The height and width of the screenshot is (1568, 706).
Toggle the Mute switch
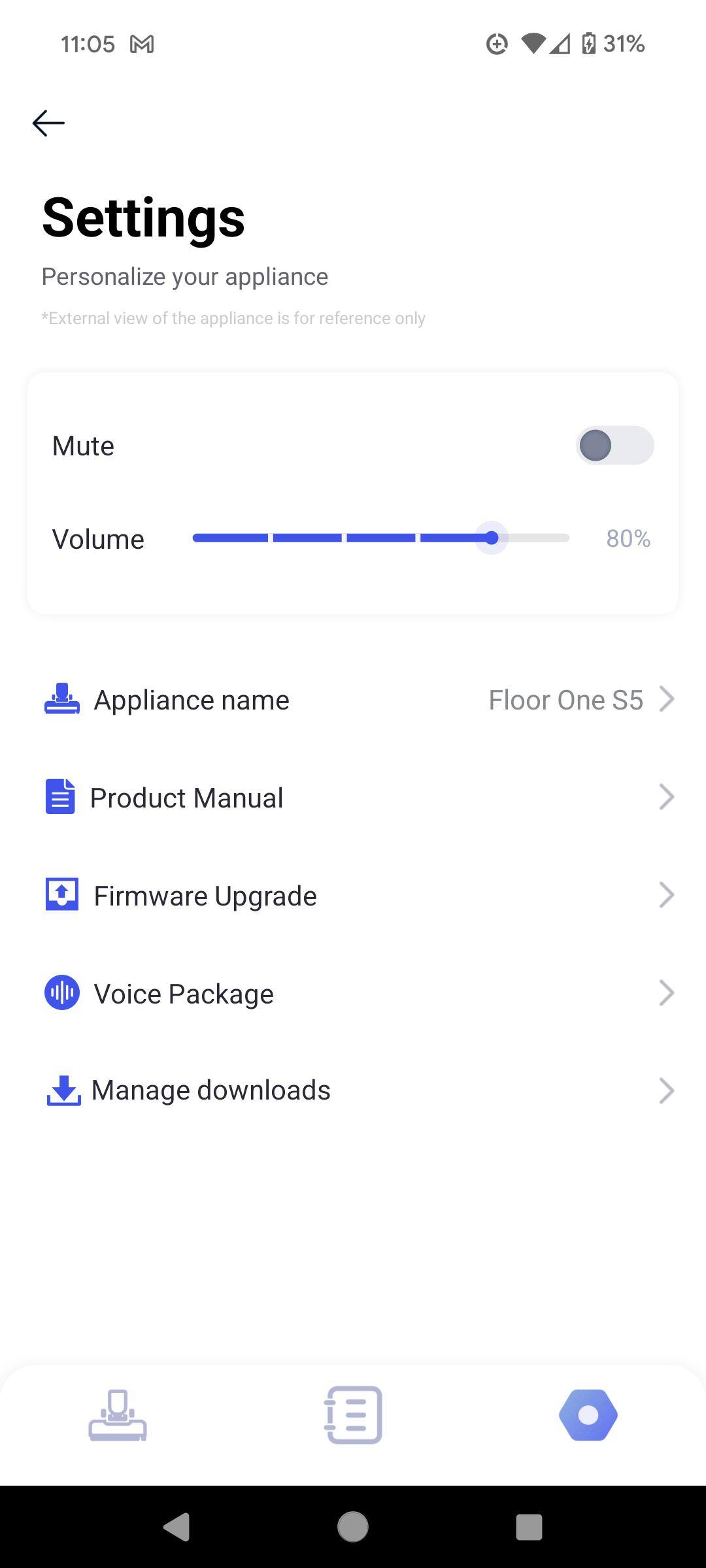click(614, 446)
